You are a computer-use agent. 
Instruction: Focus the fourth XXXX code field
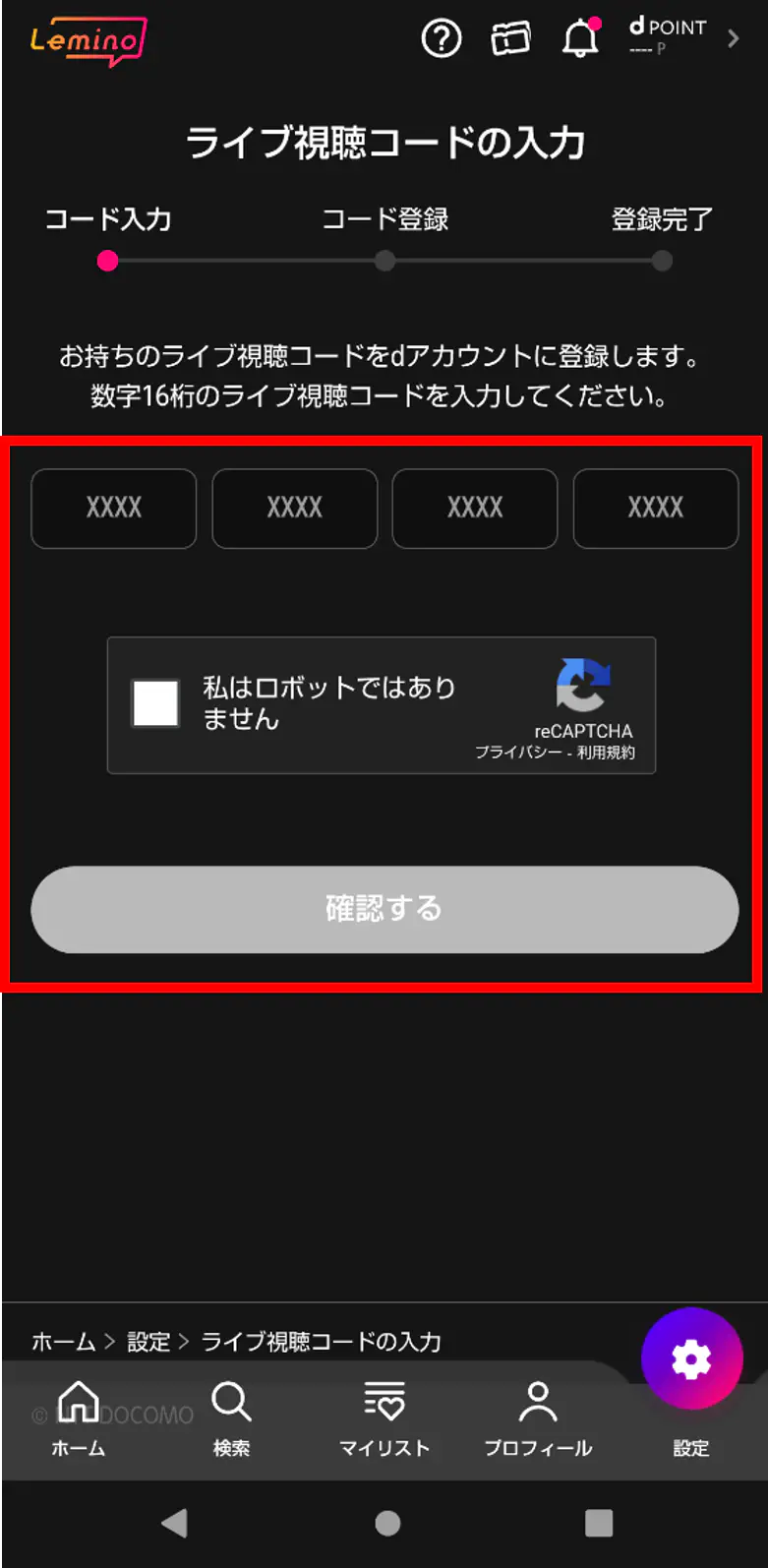(x=656, y=508)
